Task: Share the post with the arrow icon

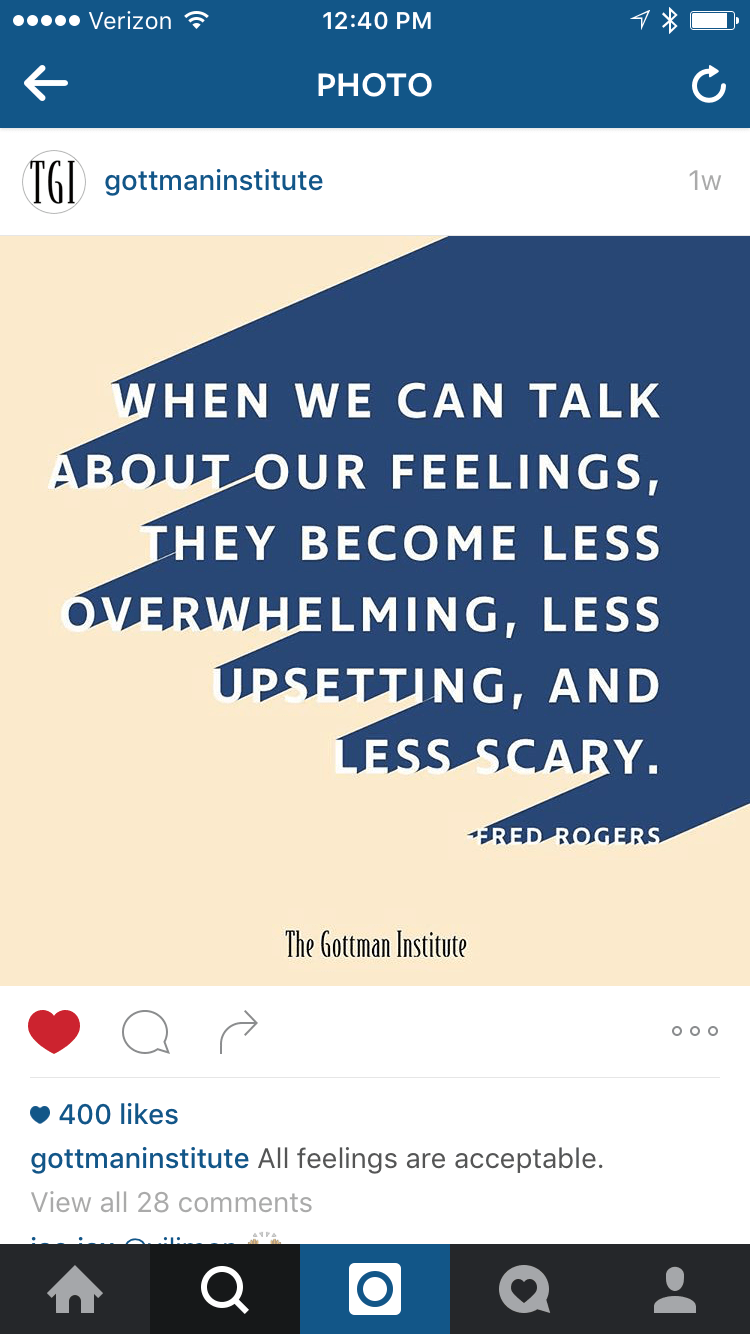Action: point(238,1032)
